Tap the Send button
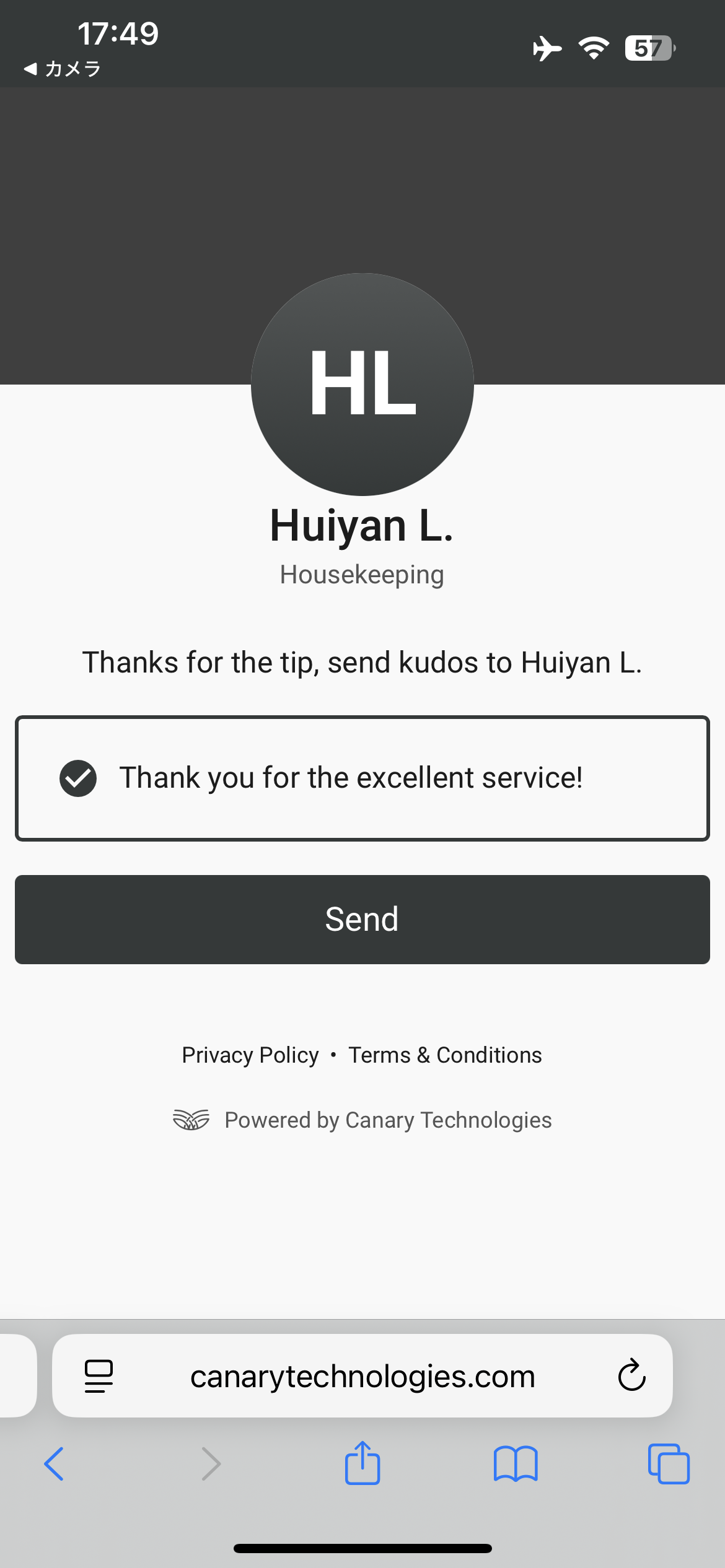Image resolution: width=725 pixels, height=1568 pixels. 362,919
